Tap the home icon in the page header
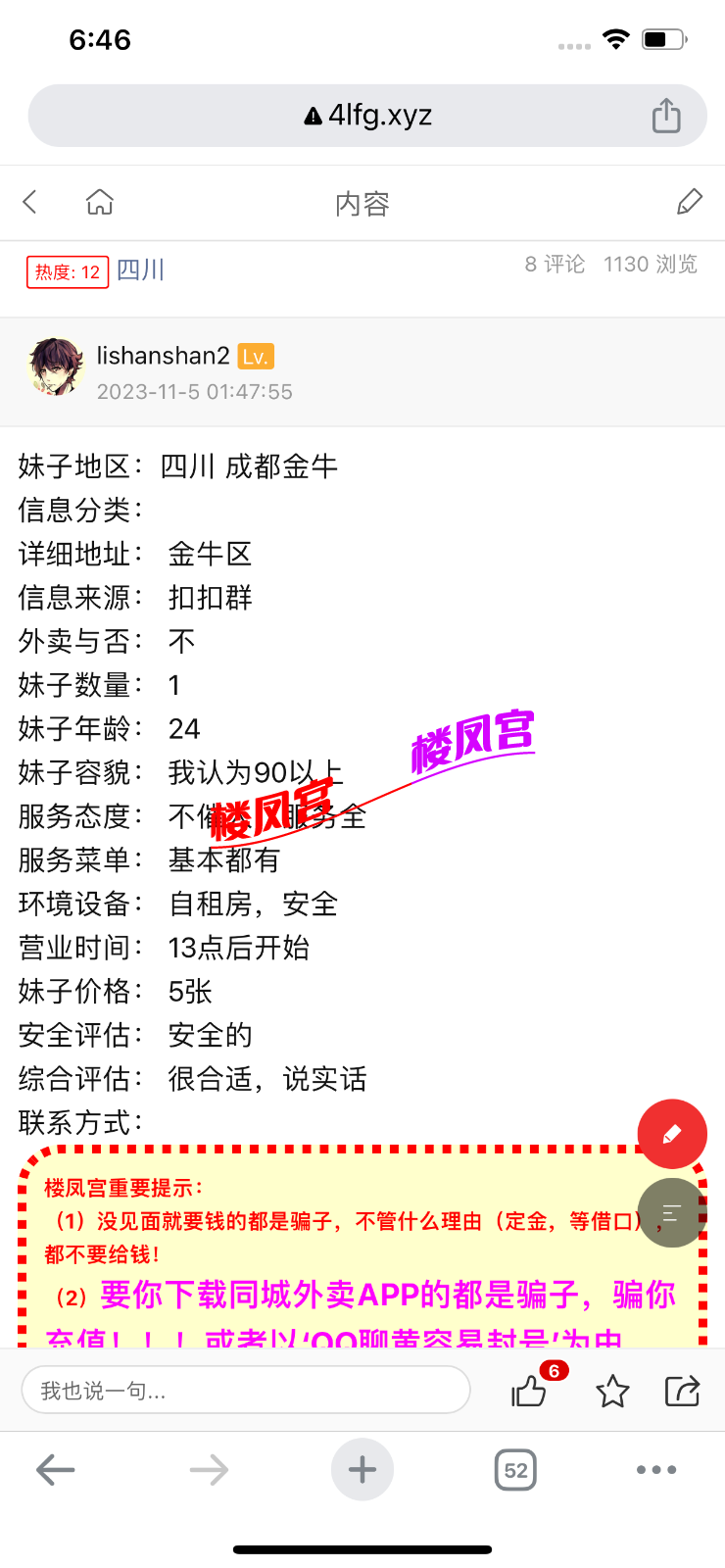The image size is (725, 1568). 98,201
